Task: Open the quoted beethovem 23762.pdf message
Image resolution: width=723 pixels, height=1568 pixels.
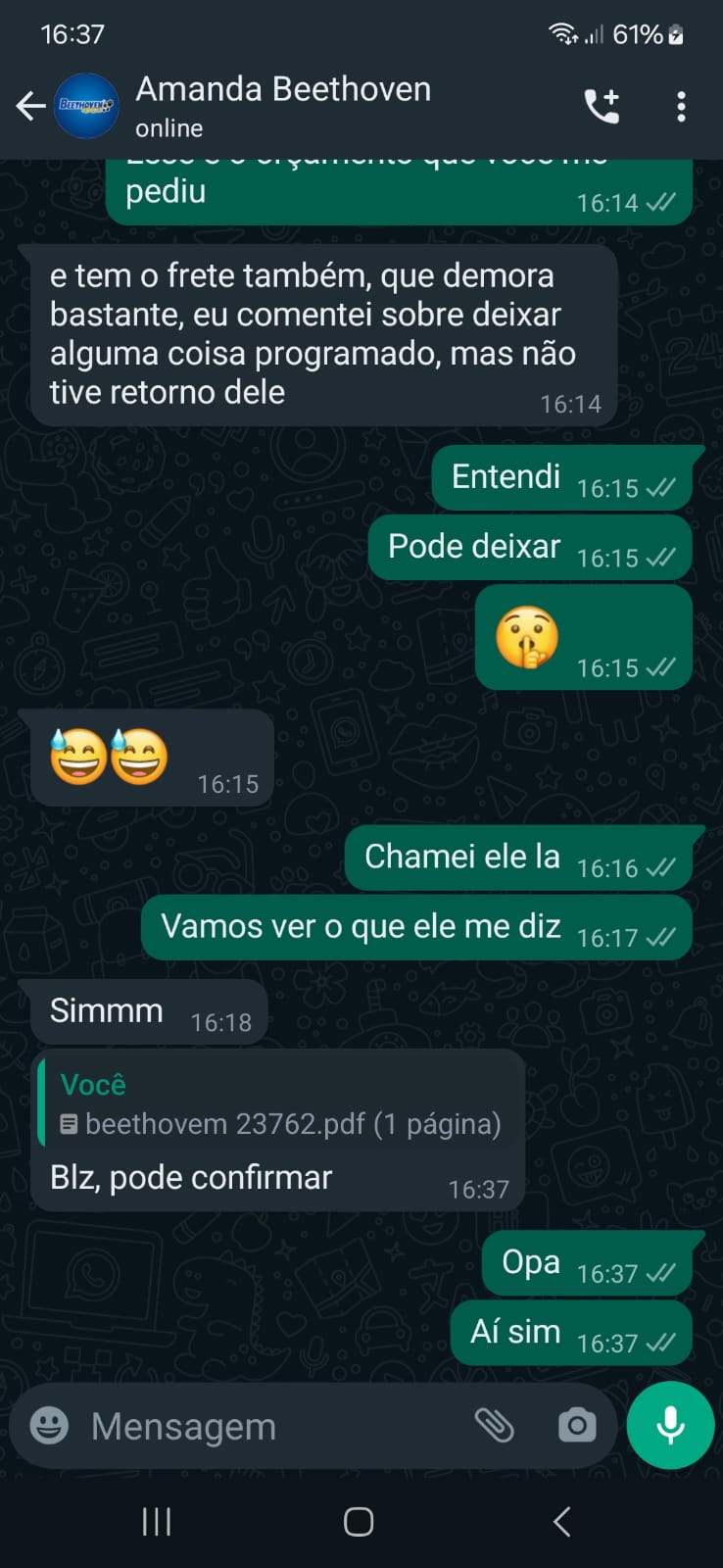Action: tap(280, 1105)
